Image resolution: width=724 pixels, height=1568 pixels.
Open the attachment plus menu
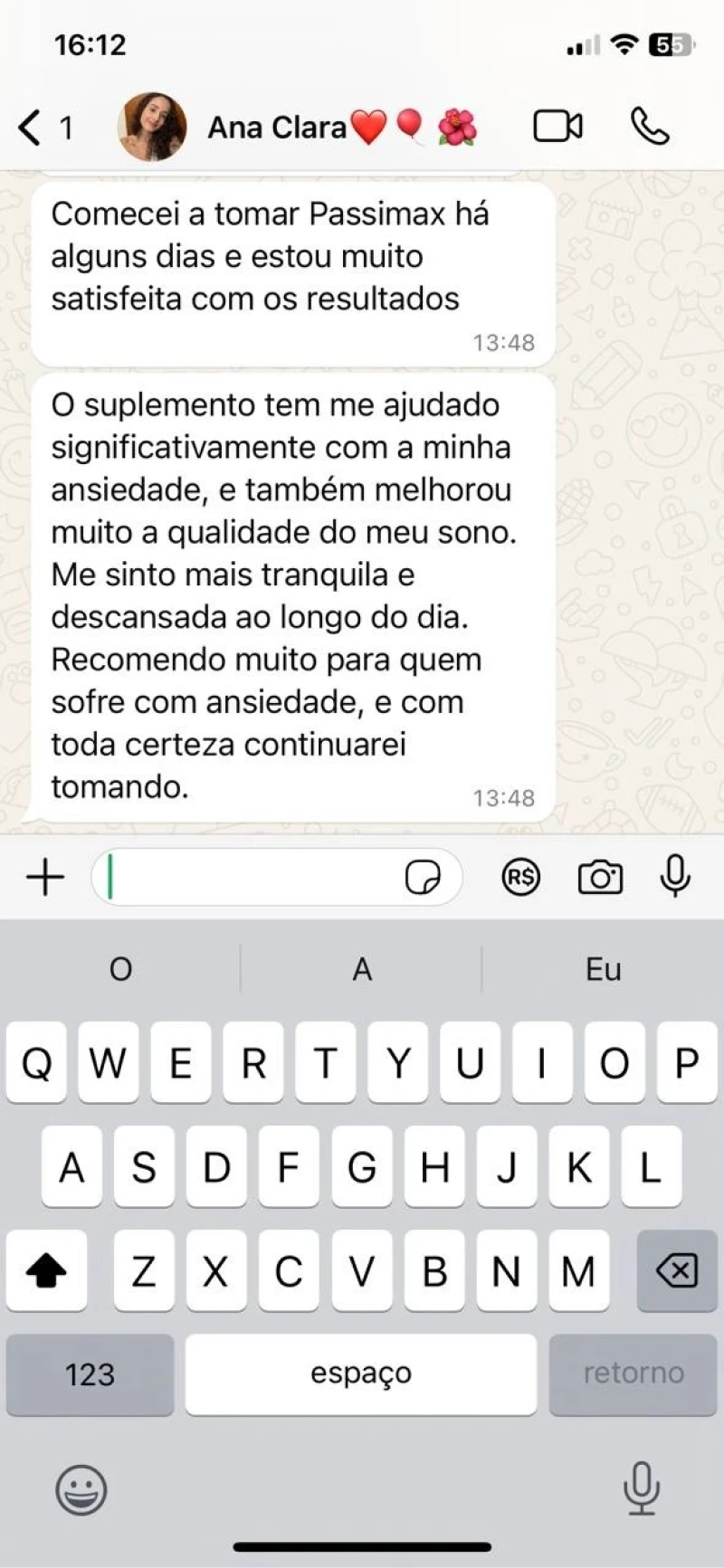pyautogui.click(x=45, y=877)
